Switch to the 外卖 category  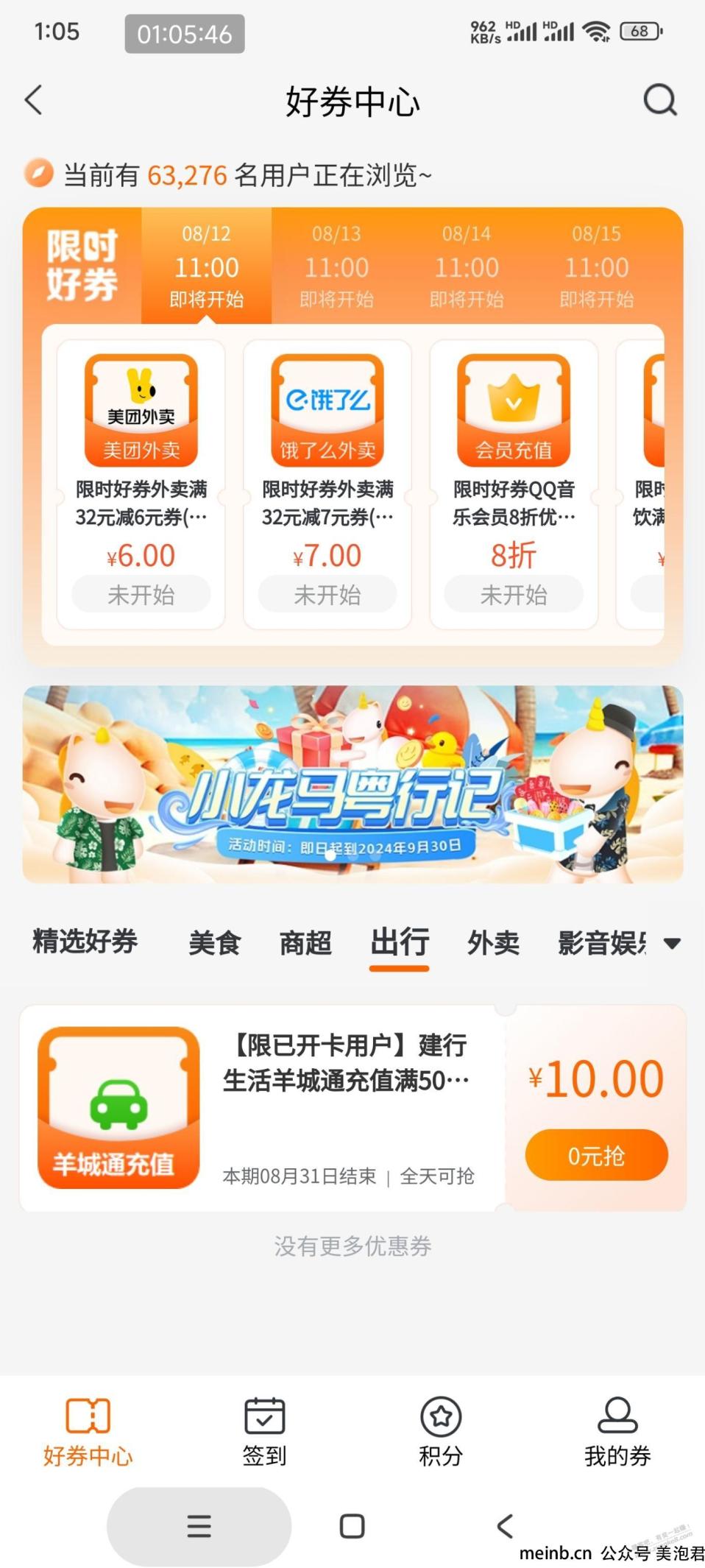[x=493, y=943]
